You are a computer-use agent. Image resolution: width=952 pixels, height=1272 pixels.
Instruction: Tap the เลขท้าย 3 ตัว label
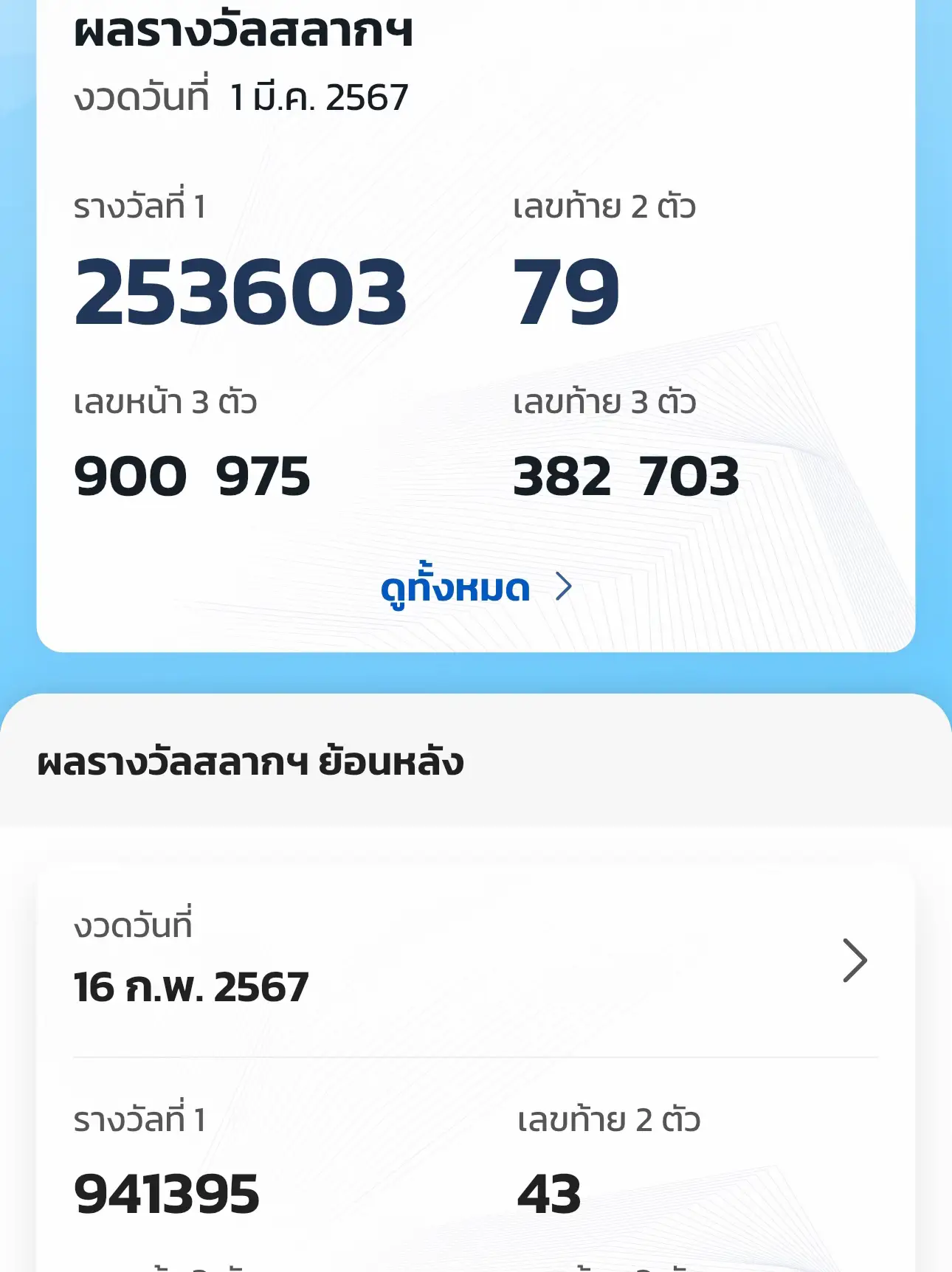[x=607, y=403]
